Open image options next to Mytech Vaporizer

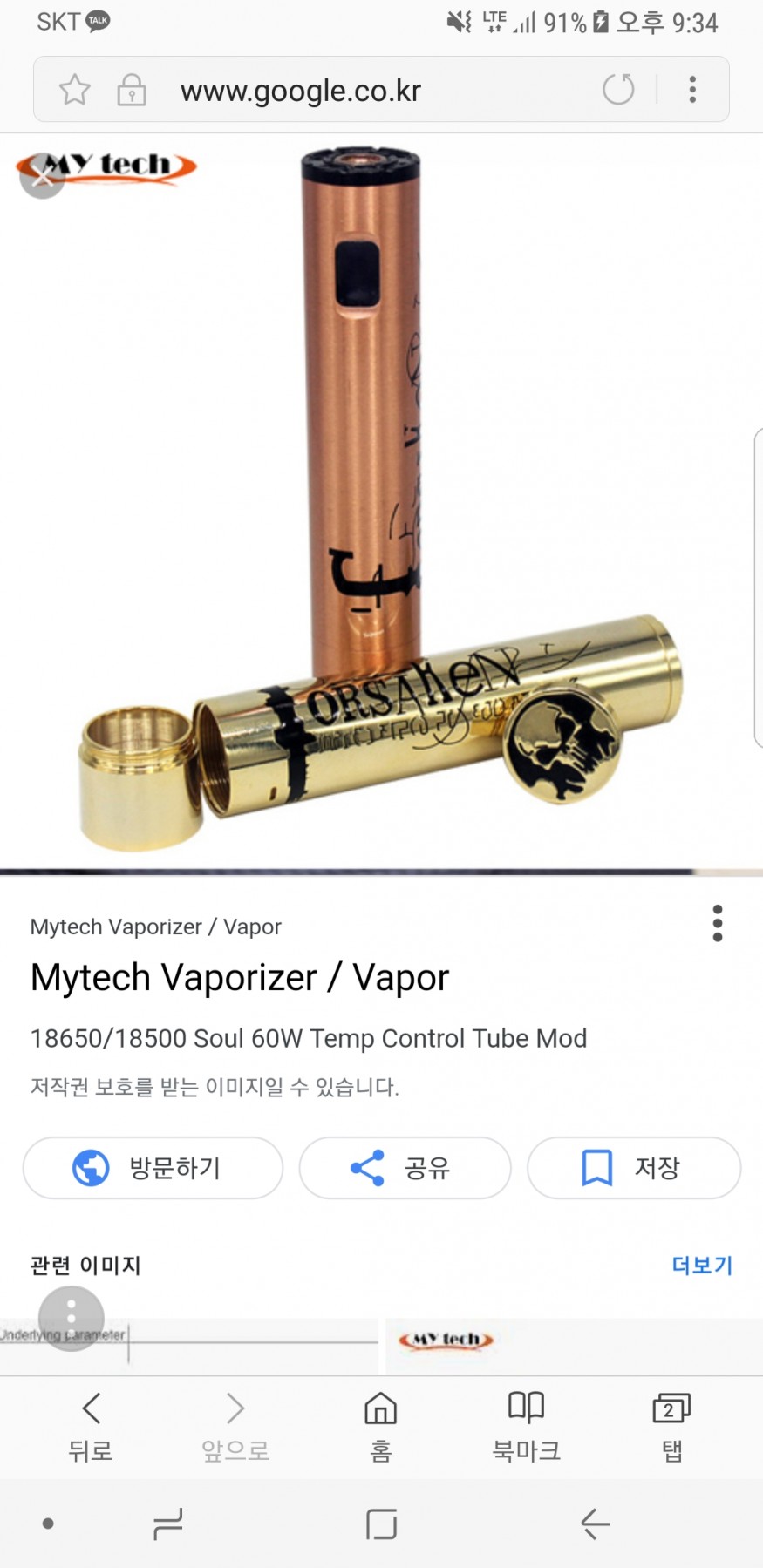tap(717, 923)
